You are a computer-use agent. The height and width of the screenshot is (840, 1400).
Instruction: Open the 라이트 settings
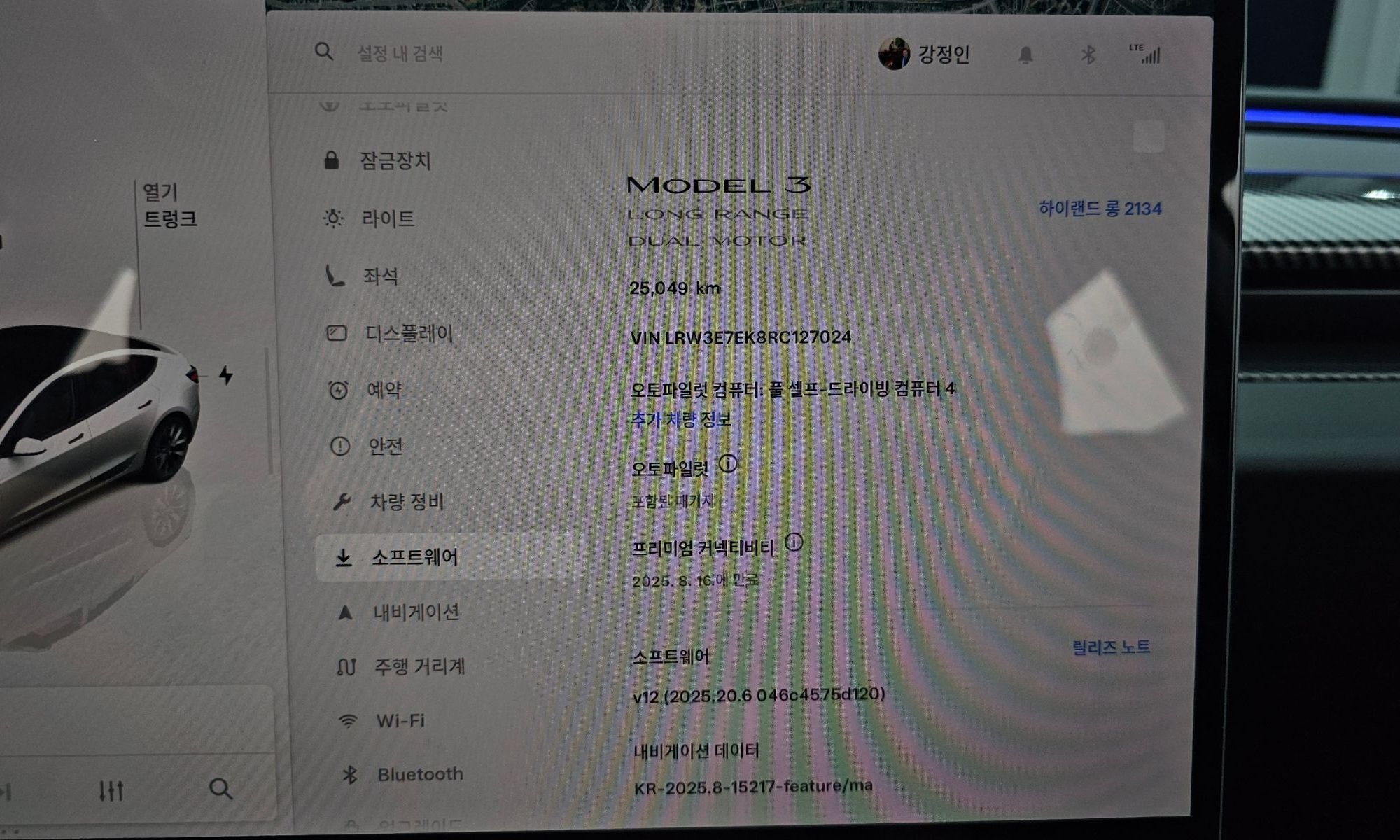tap(387, 218)
